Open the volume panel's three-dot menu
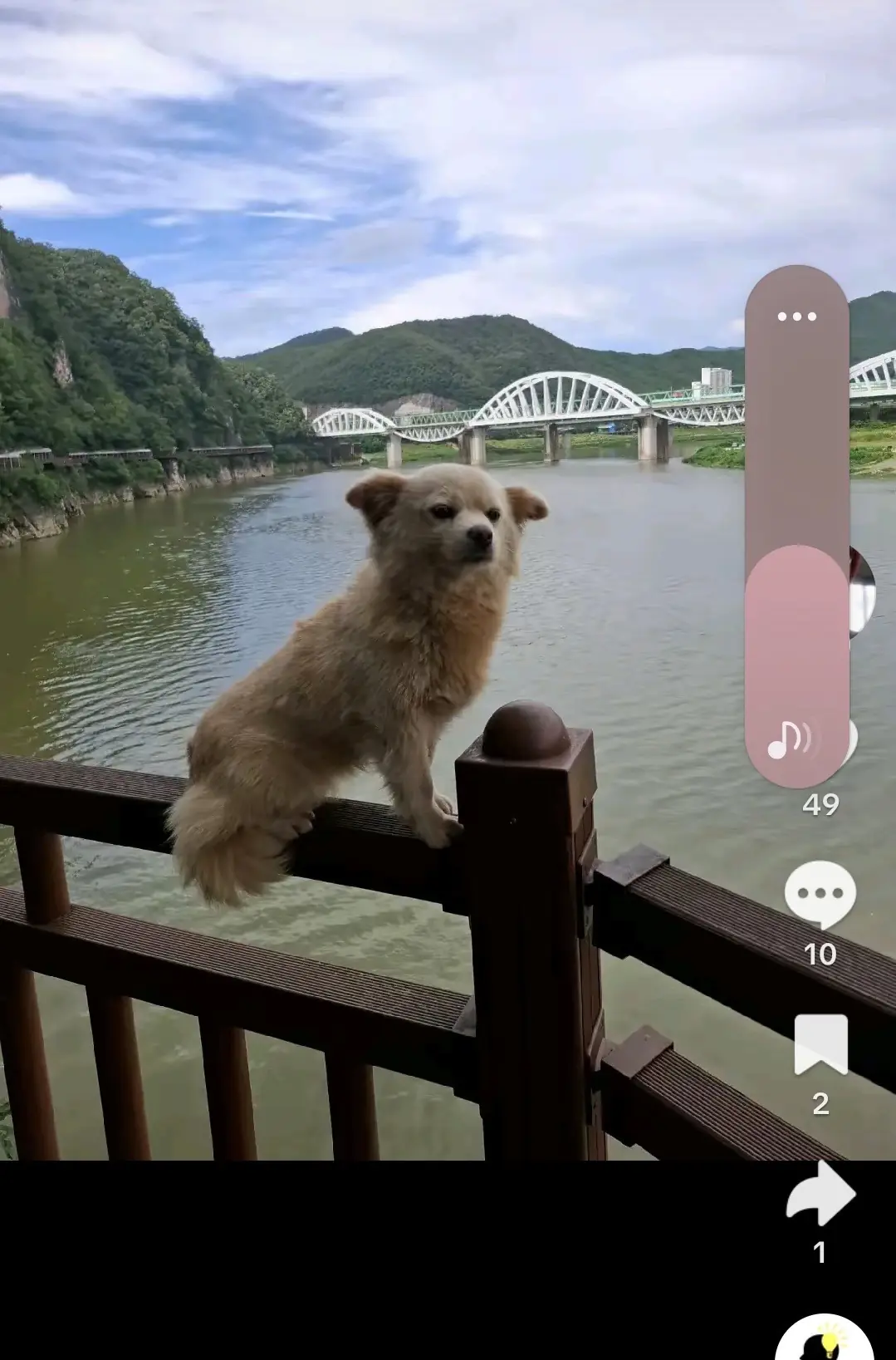Viewport: 896px width, 1360px height. coord(796,317)
